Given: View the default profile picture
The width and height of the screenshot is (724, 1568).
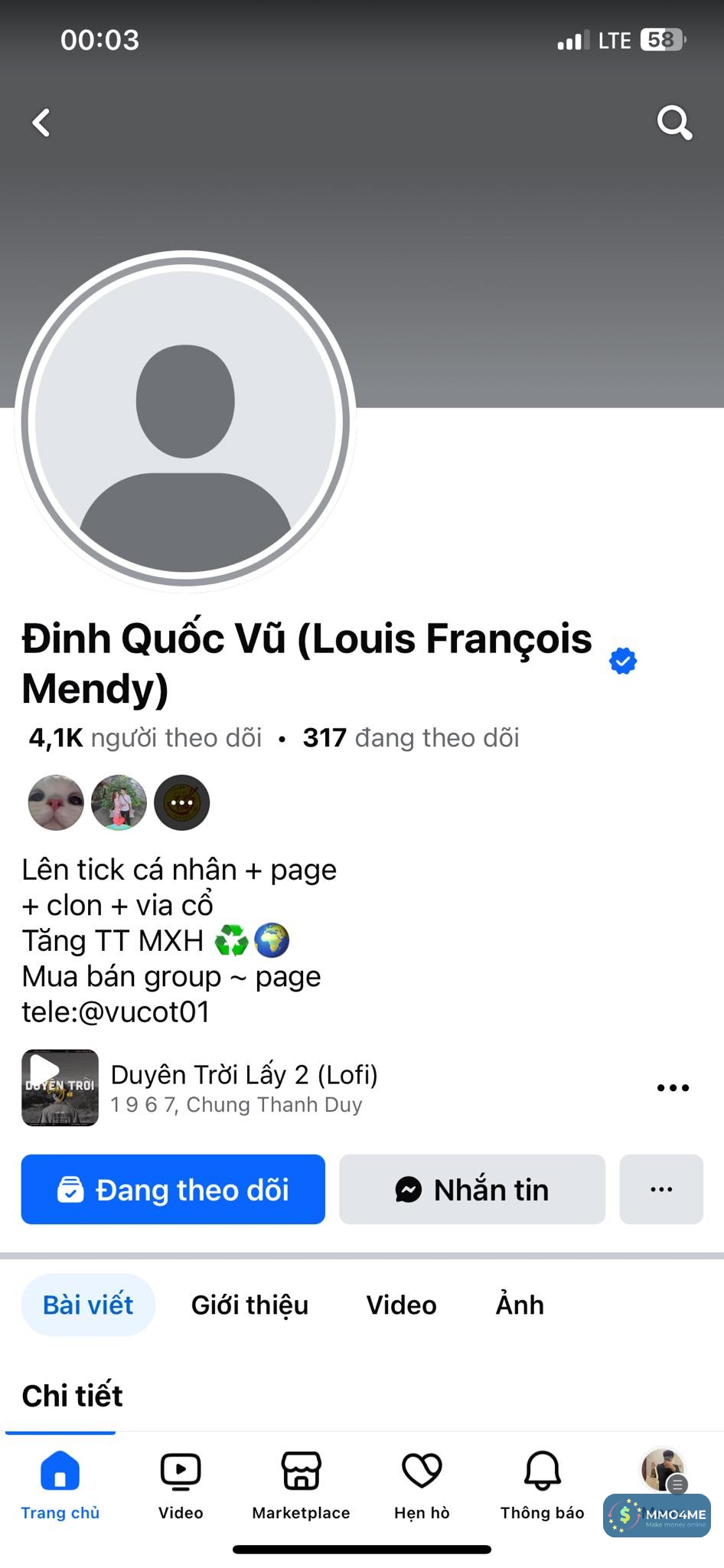Looking at the screenshot, I should click(185, 421).
